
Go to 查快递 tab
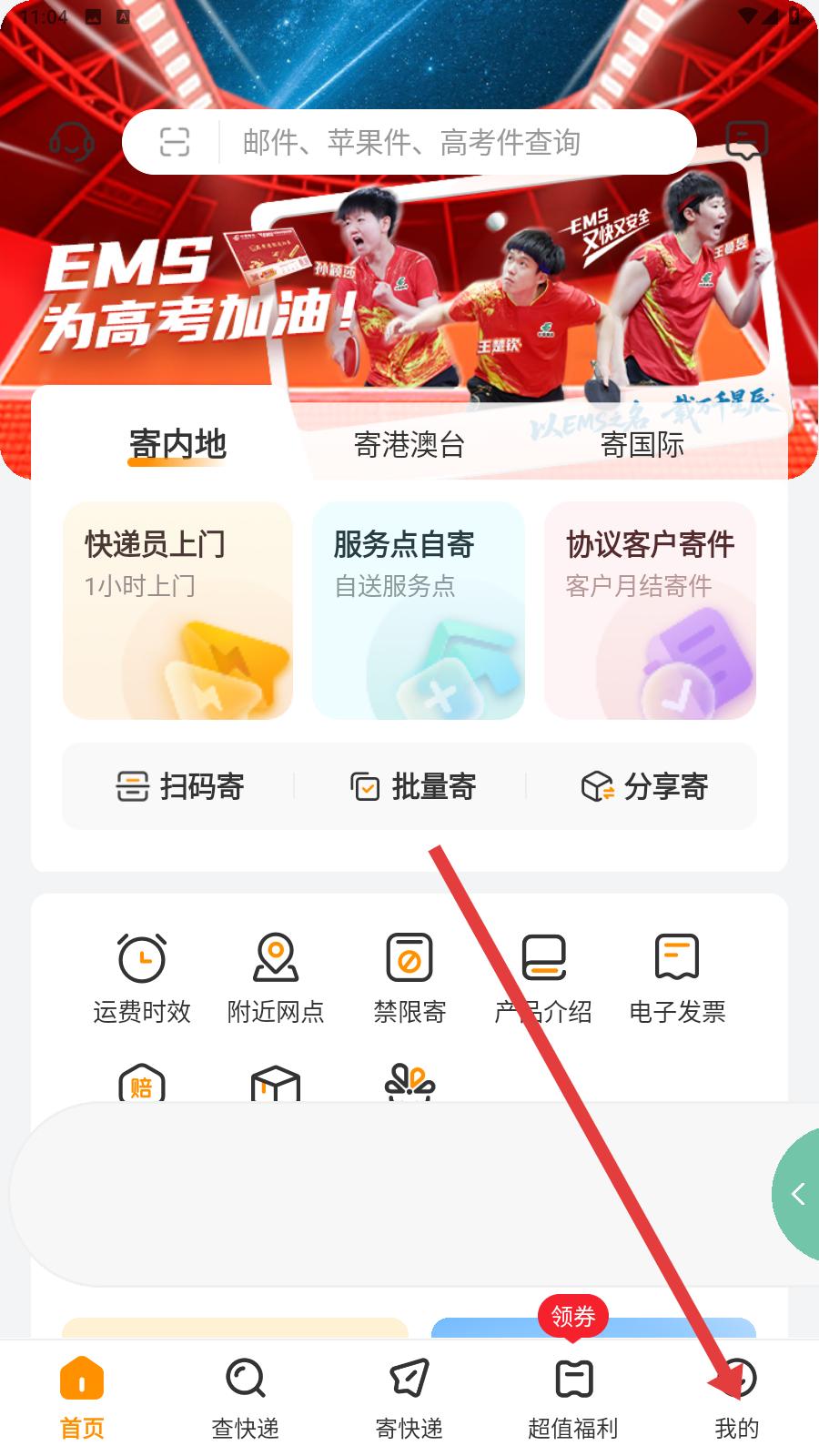click(246, 1399)
